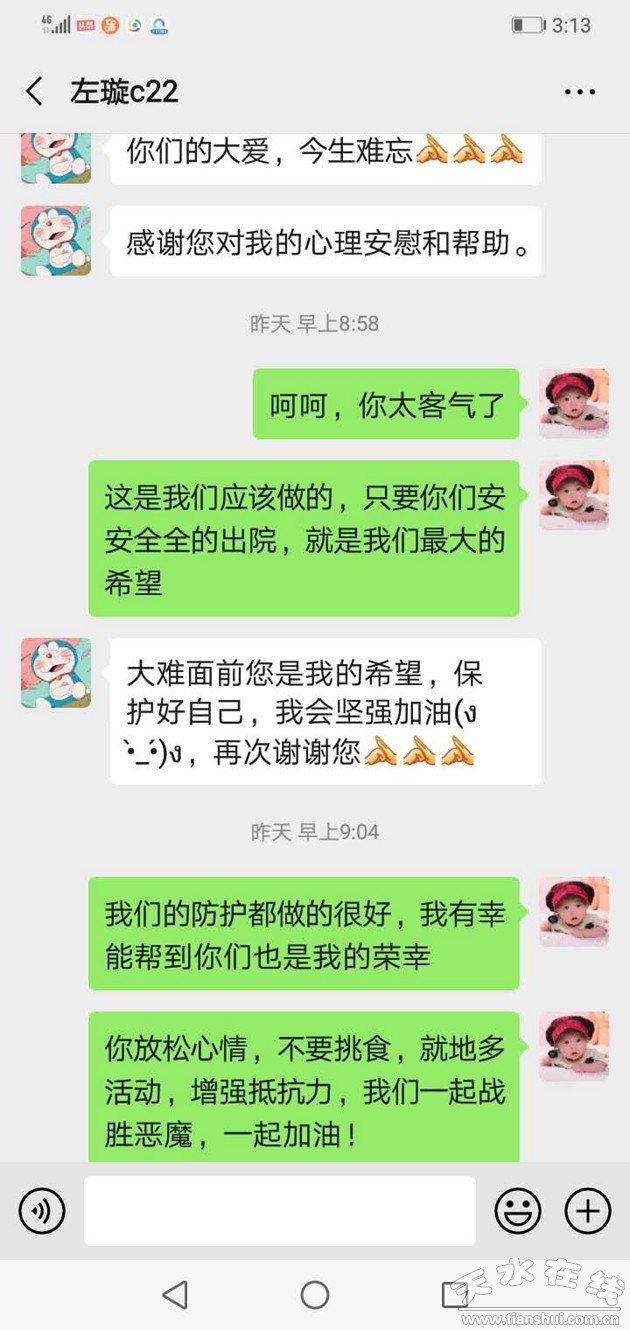
Task: Open Doraemon avatar beside 感谢您对我的心理安慰 message
Action: [56, 241]
